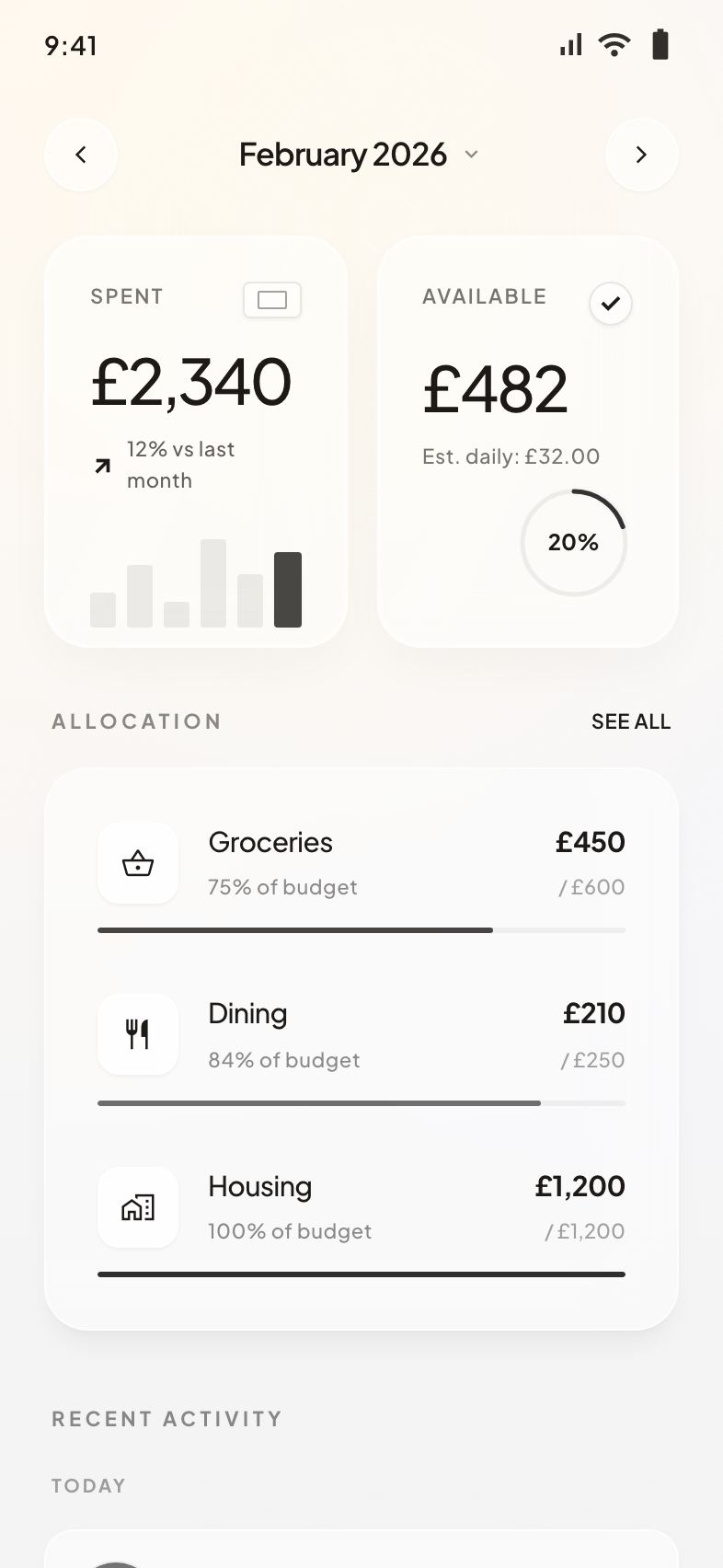Navigate to the previous month with the left chevron
The image size is (723, 1568).
click(x=81, y=155)
